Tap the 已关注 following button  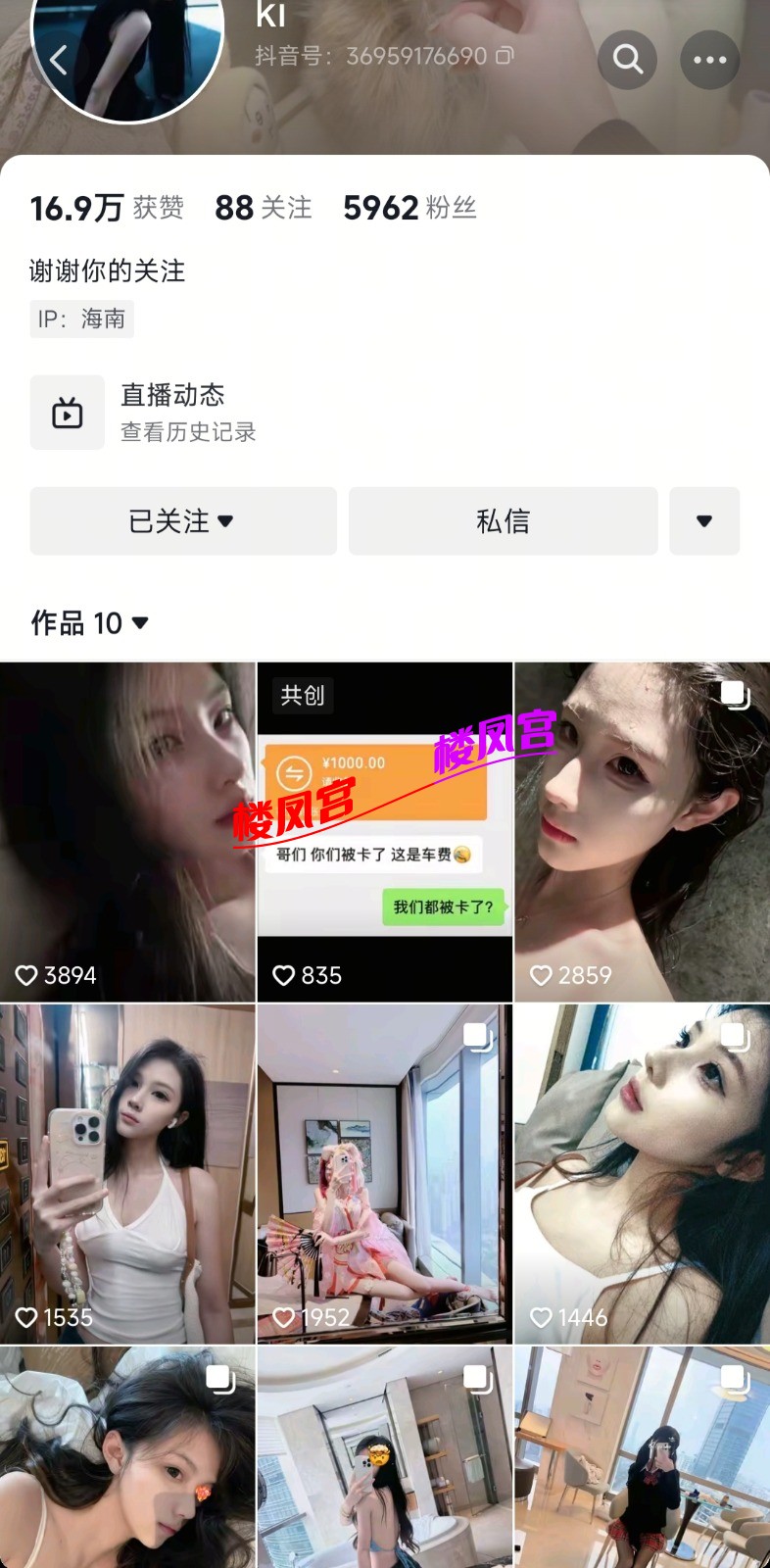(183, 521)
